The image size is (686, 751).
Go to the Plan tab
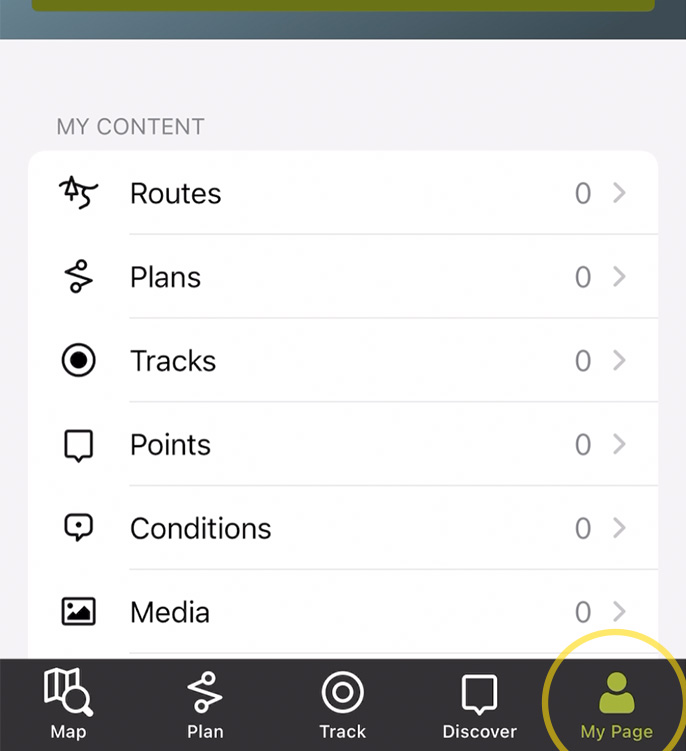click(205, 705)
